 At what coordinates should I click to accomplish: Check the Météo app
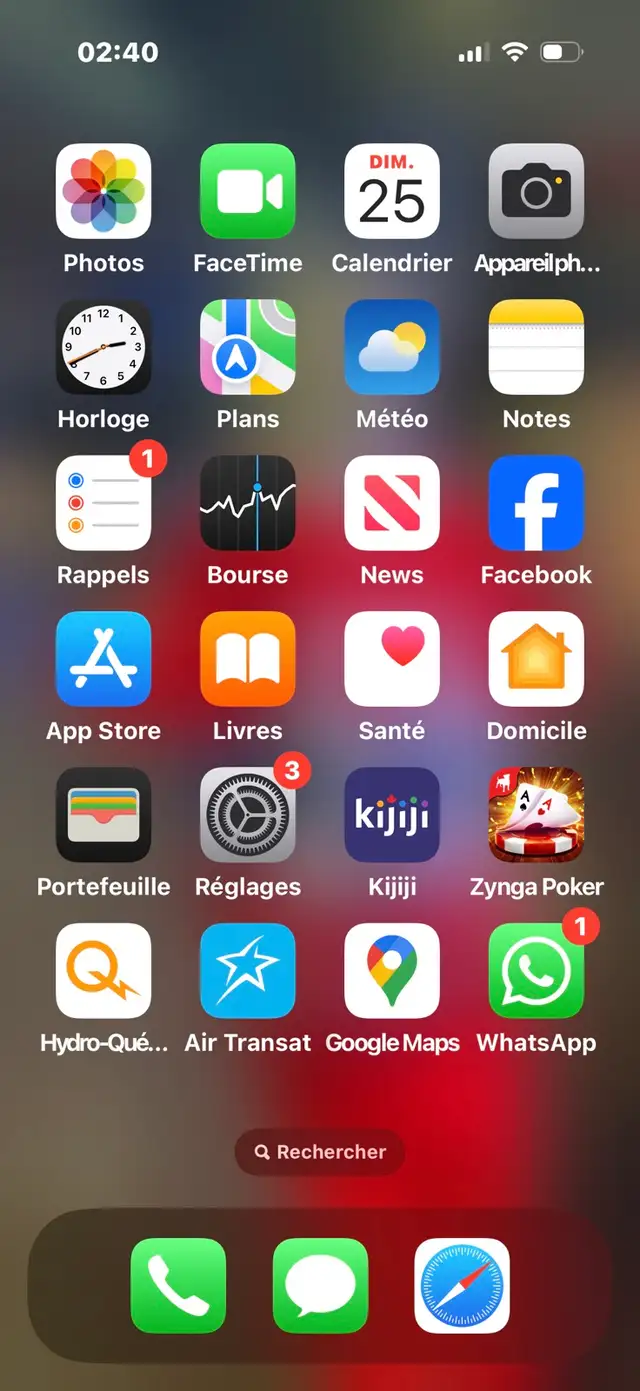pyautogui.click(x=392, y=347)
